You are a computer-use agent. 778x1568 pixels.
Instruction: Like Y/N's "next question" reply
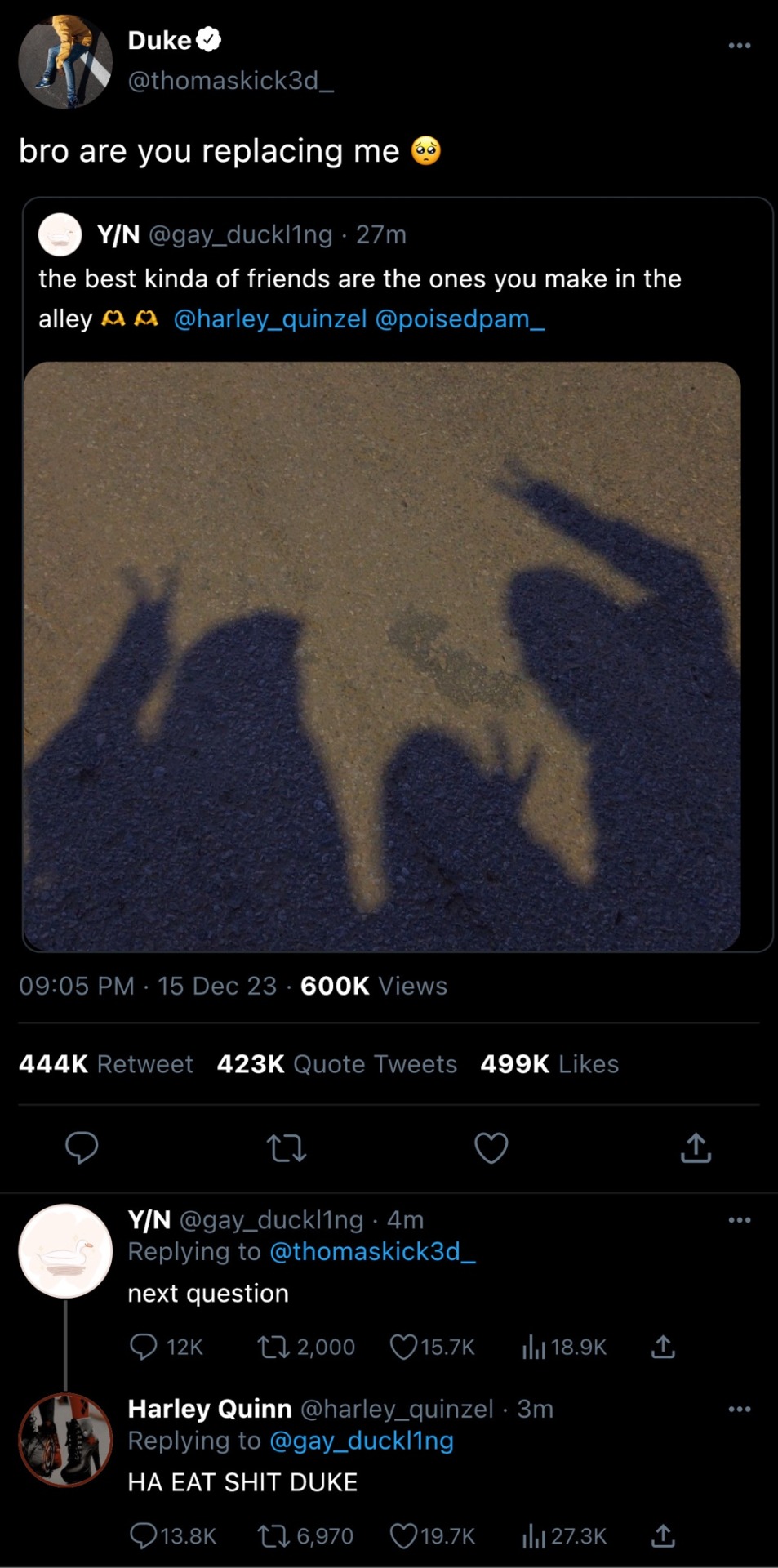(x=404, y=1347)
